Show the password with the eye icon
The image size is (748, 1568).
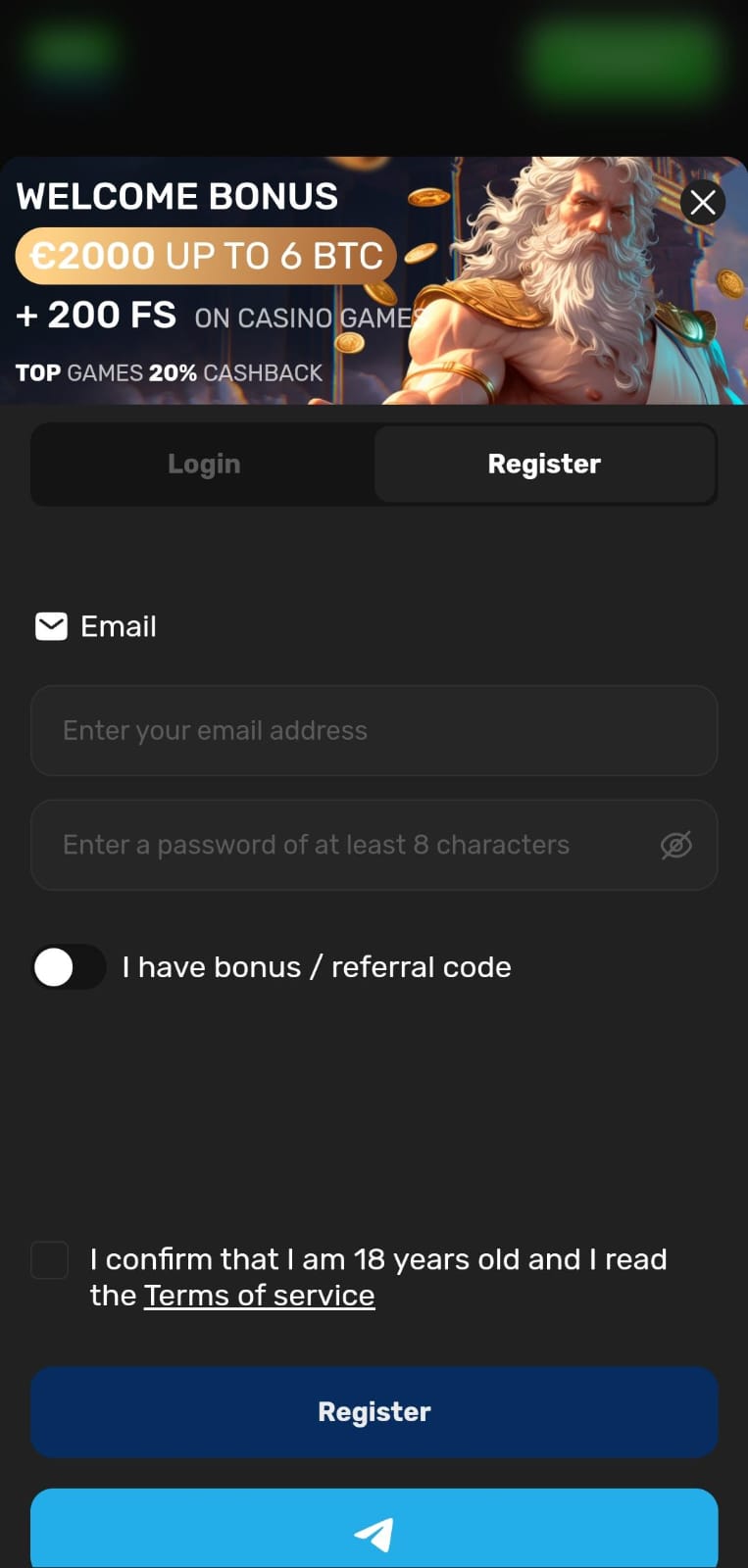pos(676,845)
